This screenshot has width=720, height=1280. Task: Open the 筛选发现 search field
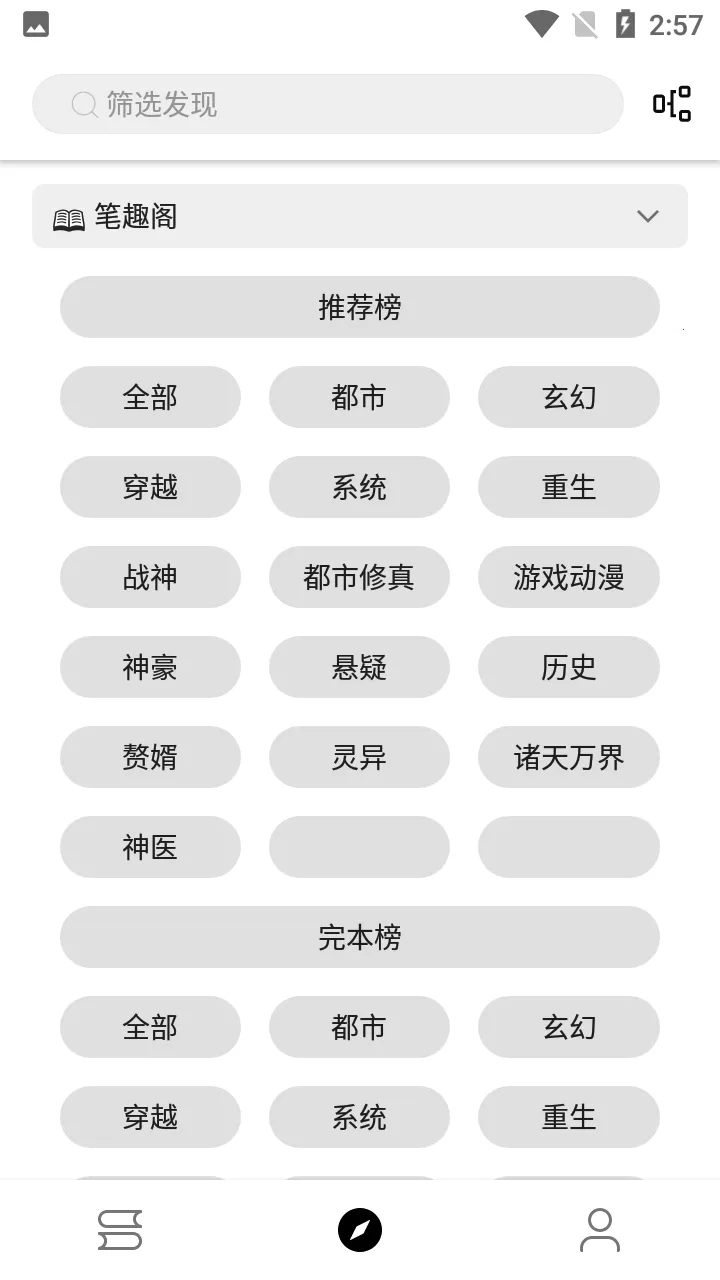pos(327,104)
